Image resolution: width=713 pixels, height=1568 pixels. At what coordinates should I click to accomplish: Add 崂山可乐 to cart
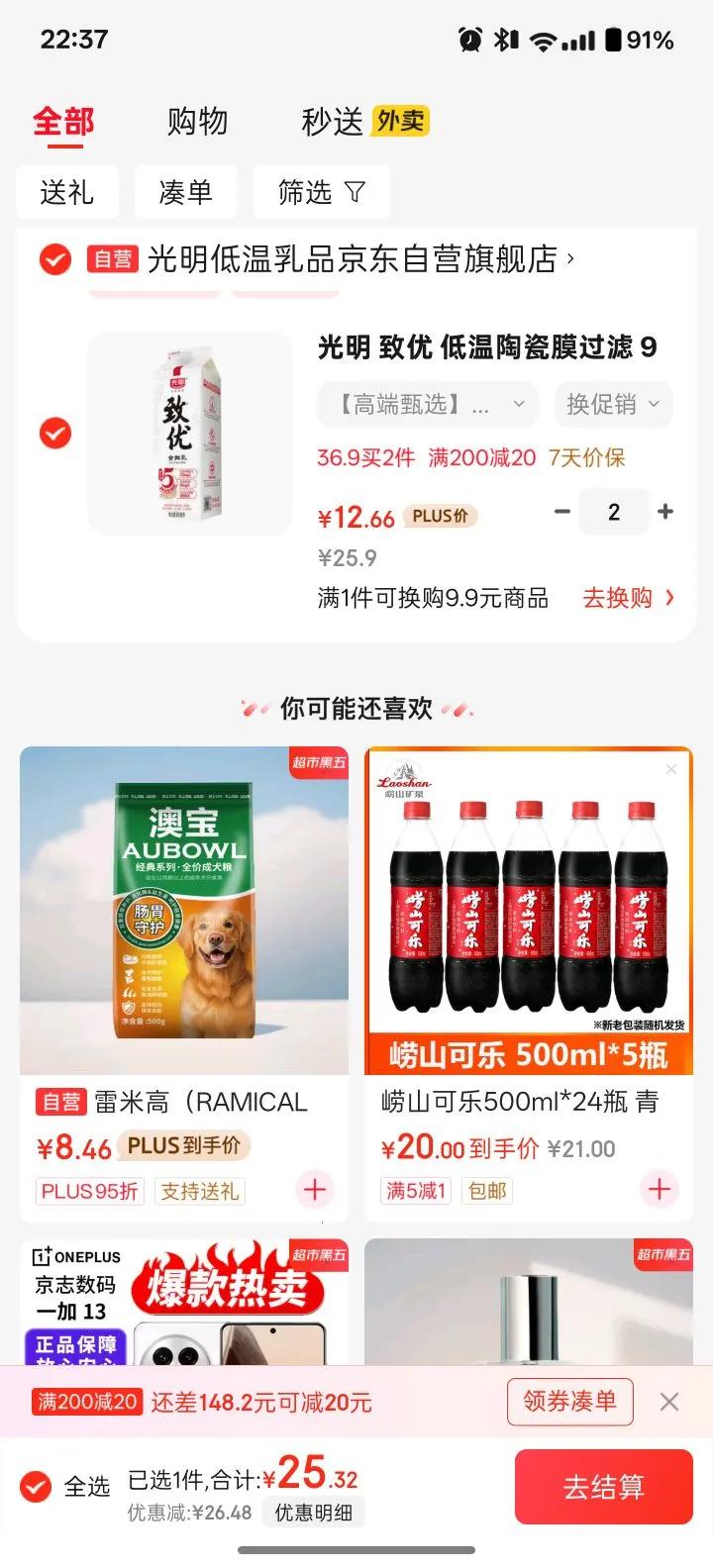pyautogui.click(x=660, y=1189)
